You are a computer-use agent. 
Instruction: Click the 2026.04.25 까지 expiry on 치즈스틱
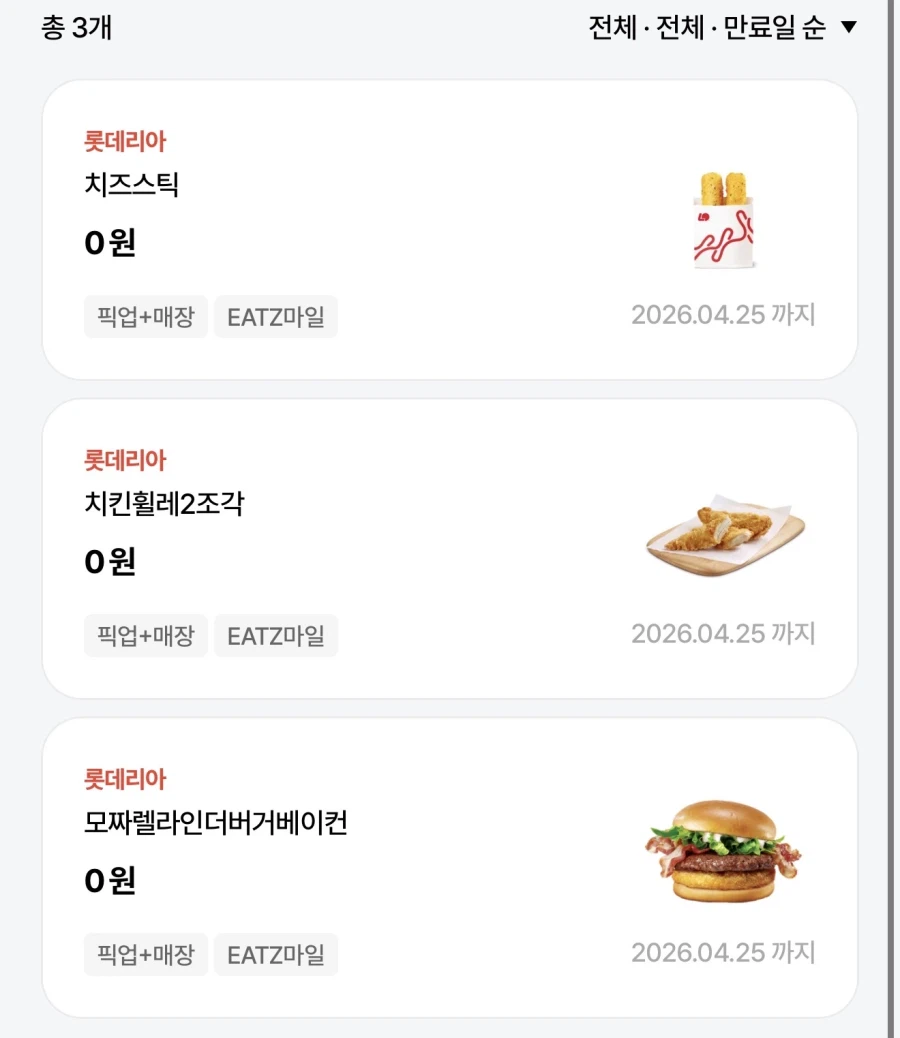pos(725,315)
